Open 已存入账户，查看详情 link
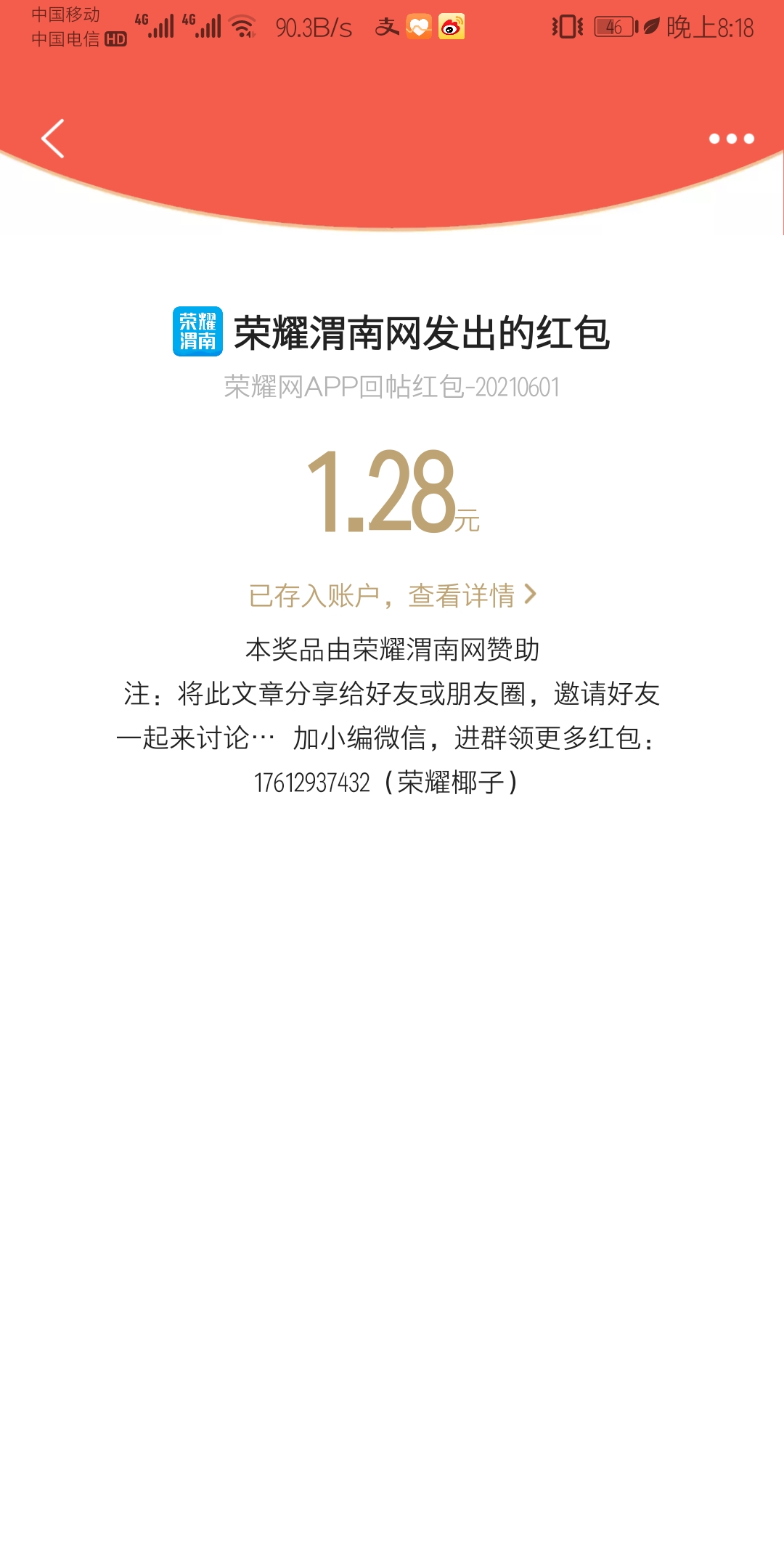Viewport: 784px width, 1568px height. [x=392, y=595]
